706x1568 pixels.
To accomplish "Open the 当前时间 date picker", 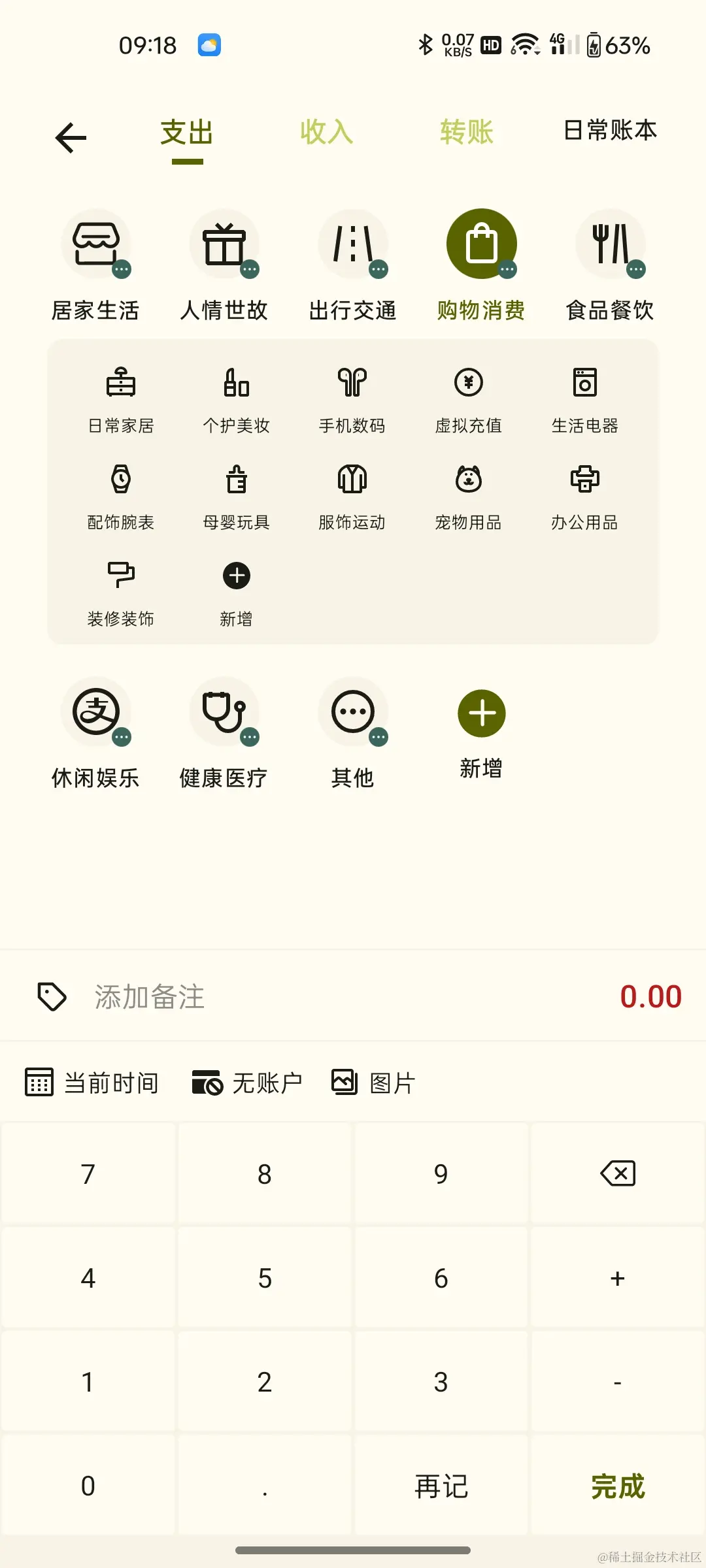I will coord(92,1083).
